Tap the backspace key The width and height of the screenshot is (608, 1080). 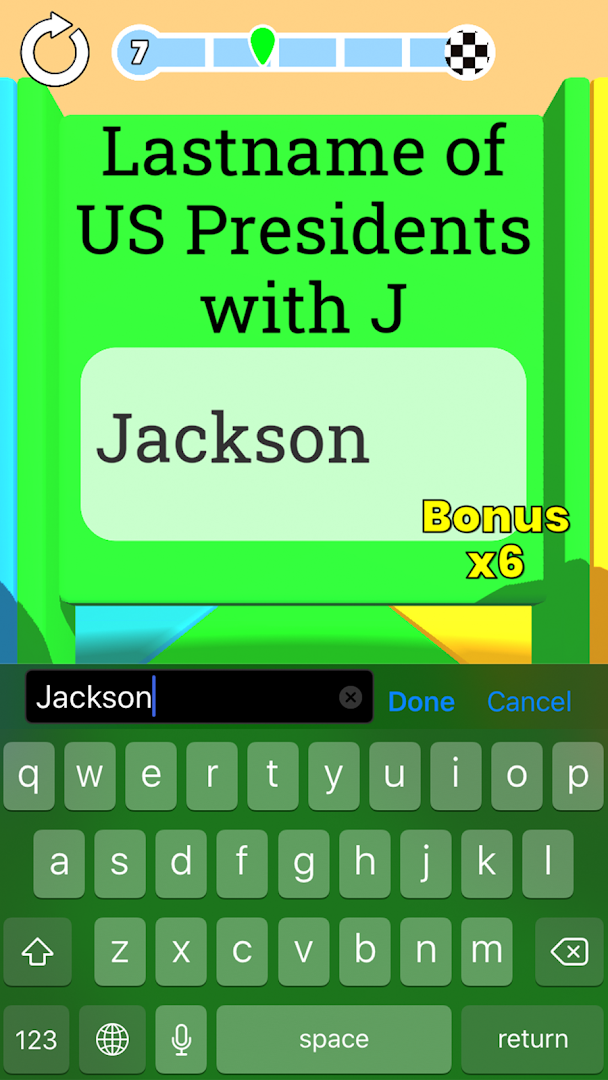coord(569,952)
